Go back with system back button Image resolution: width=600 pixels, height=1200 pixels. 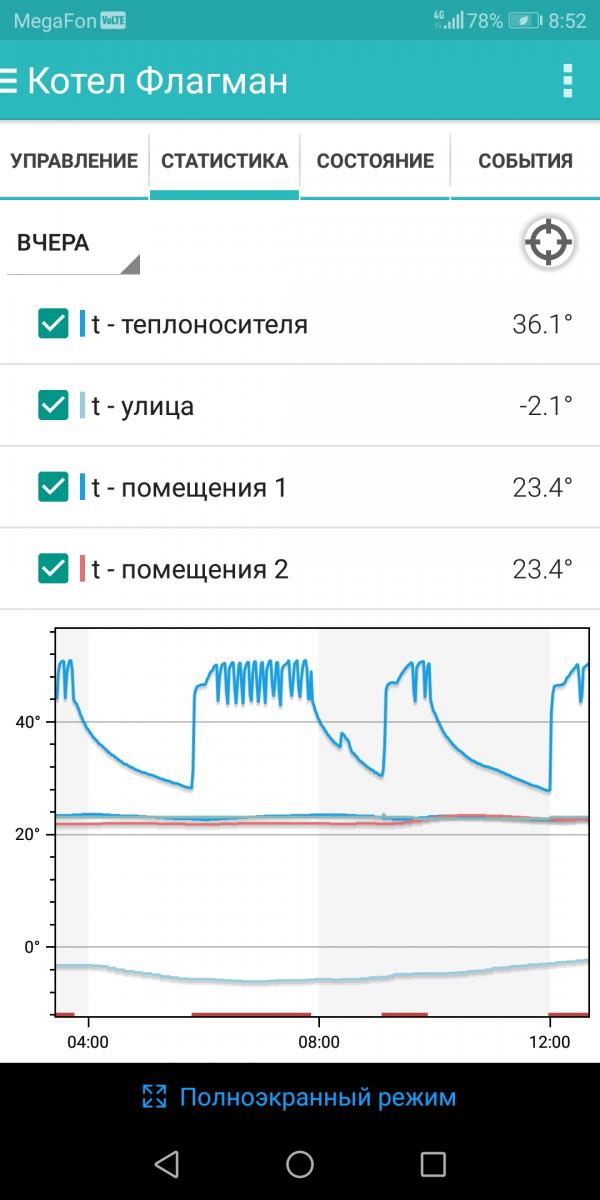(167, 1164)
